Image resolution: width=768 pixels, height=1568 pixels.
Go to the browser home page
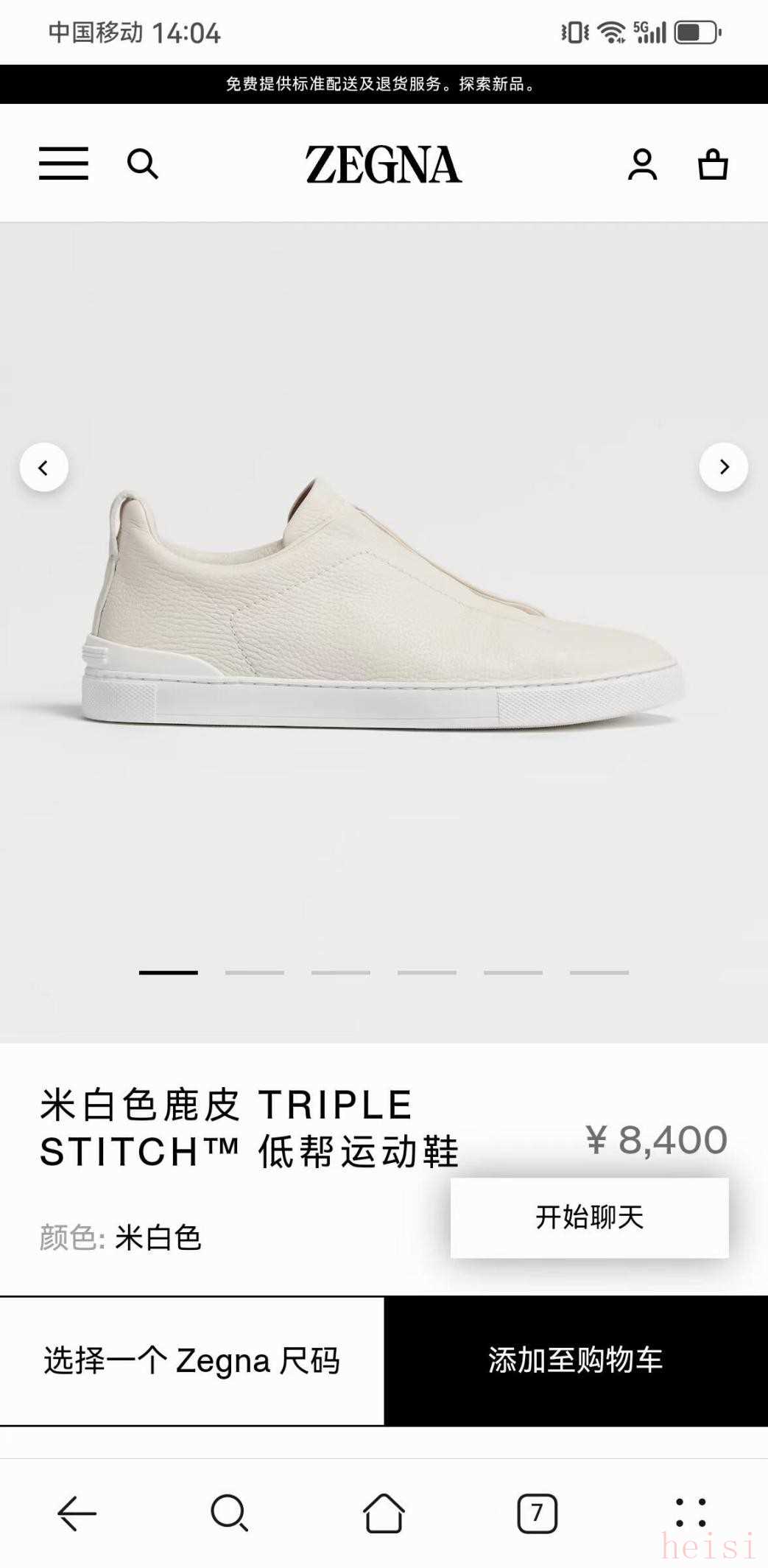point(384,1513)
